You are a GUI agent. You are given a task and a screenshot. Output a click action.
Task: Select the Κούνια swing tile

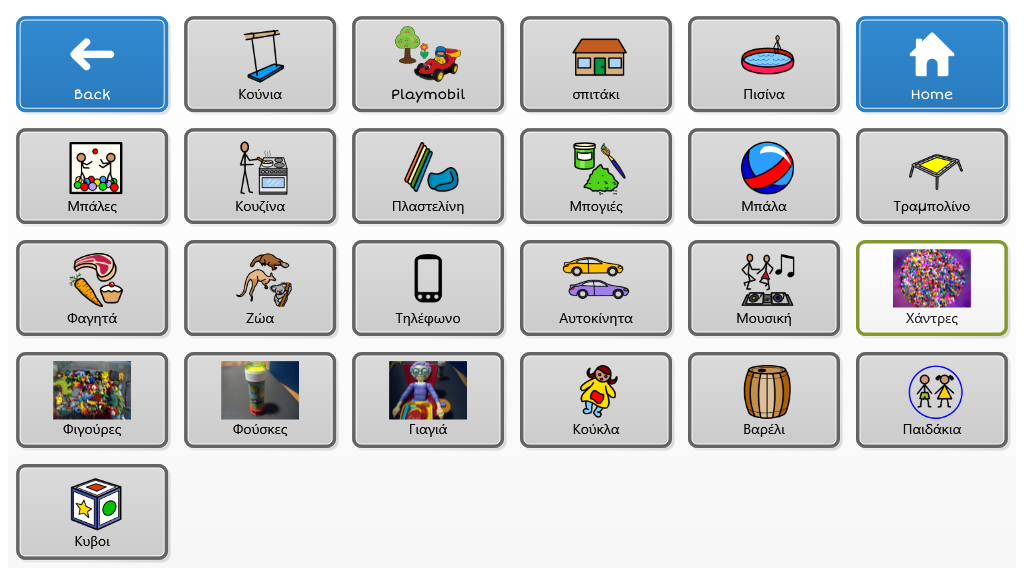260,64
